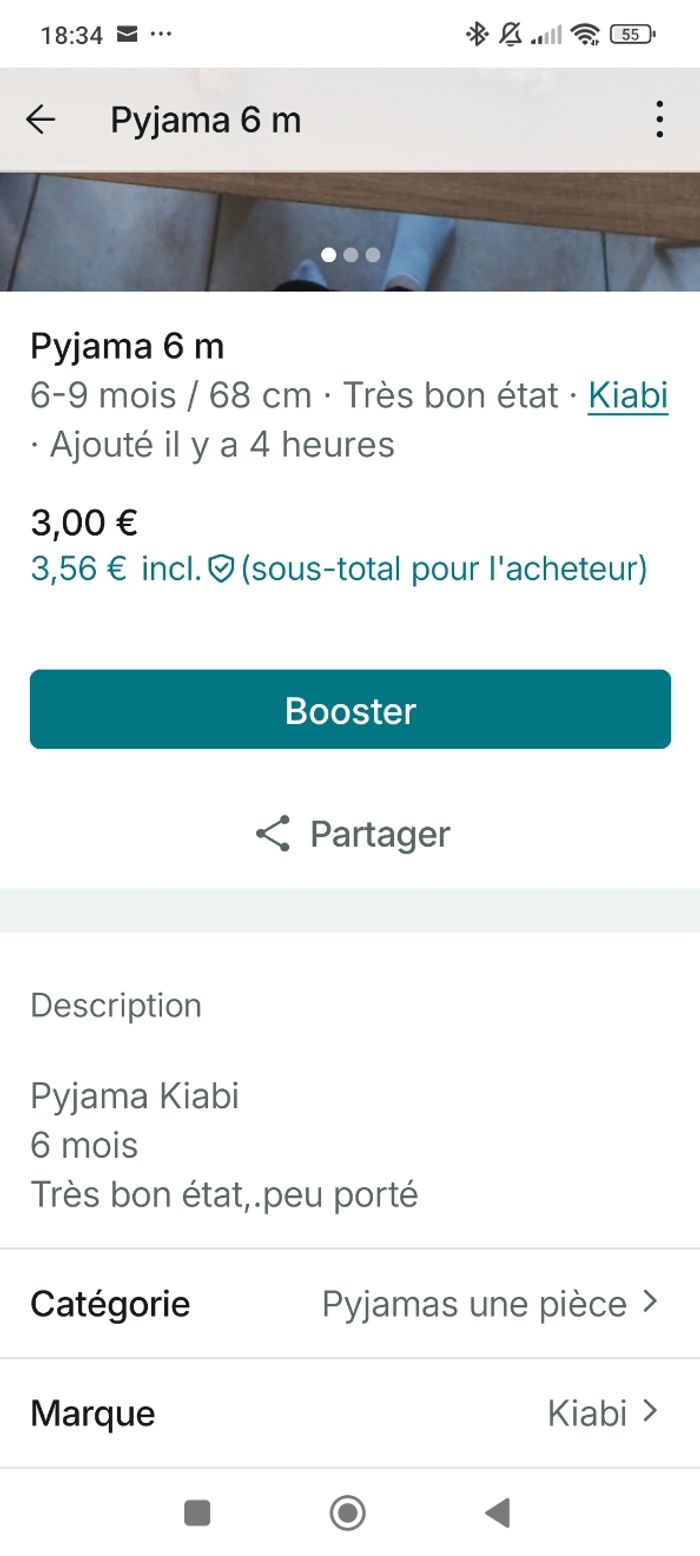Open recent apps with the square button
The image size is (700, 1556).
click(197, 1512)
